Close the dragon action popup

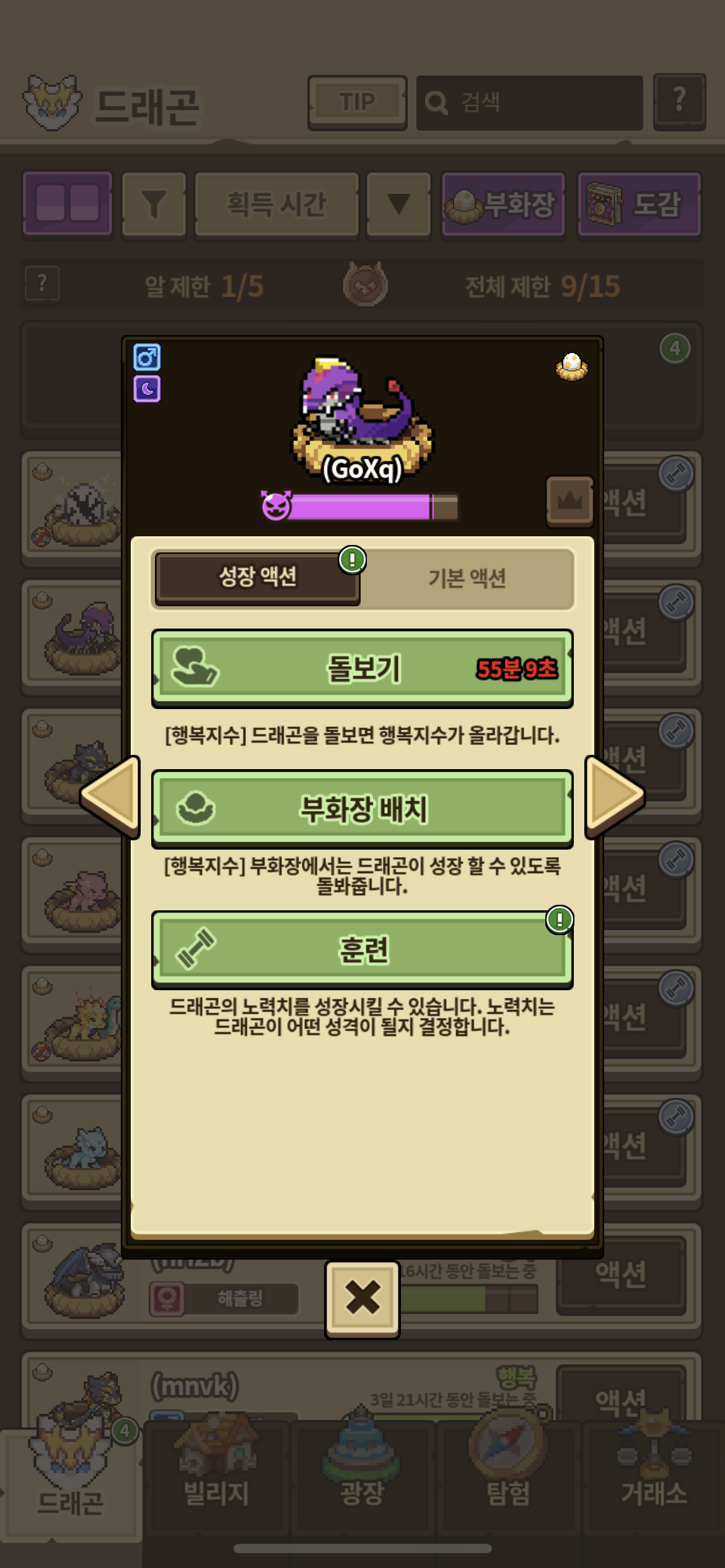tap(362, 1298)
